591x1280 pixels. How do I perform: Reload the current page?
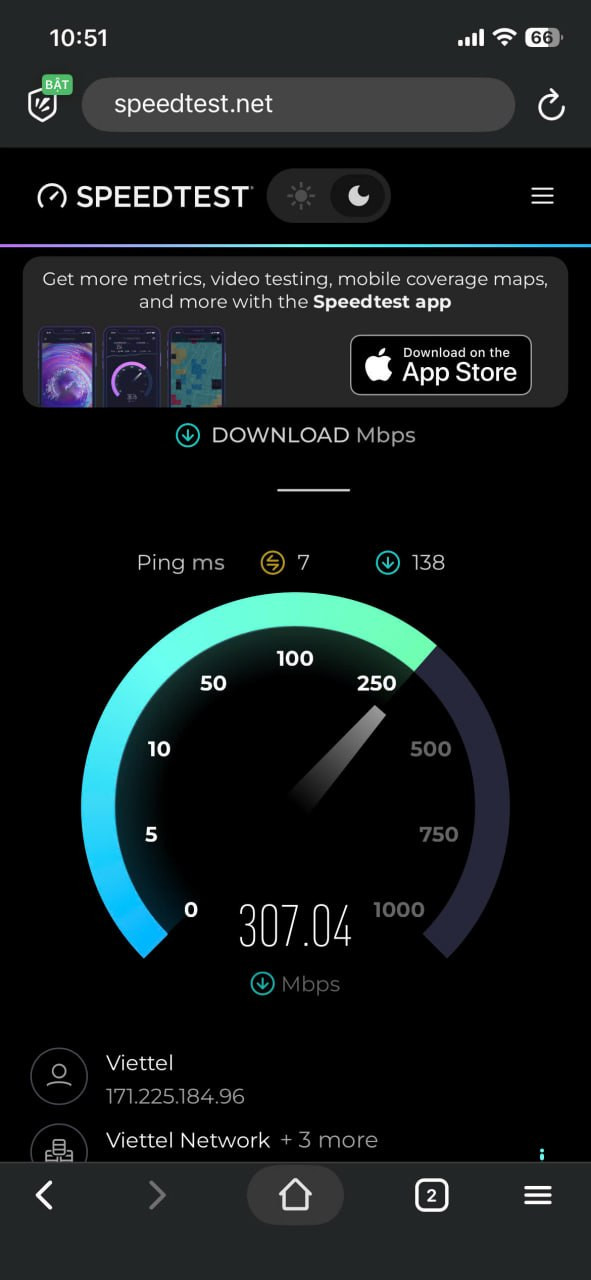(x=551, y=105)
